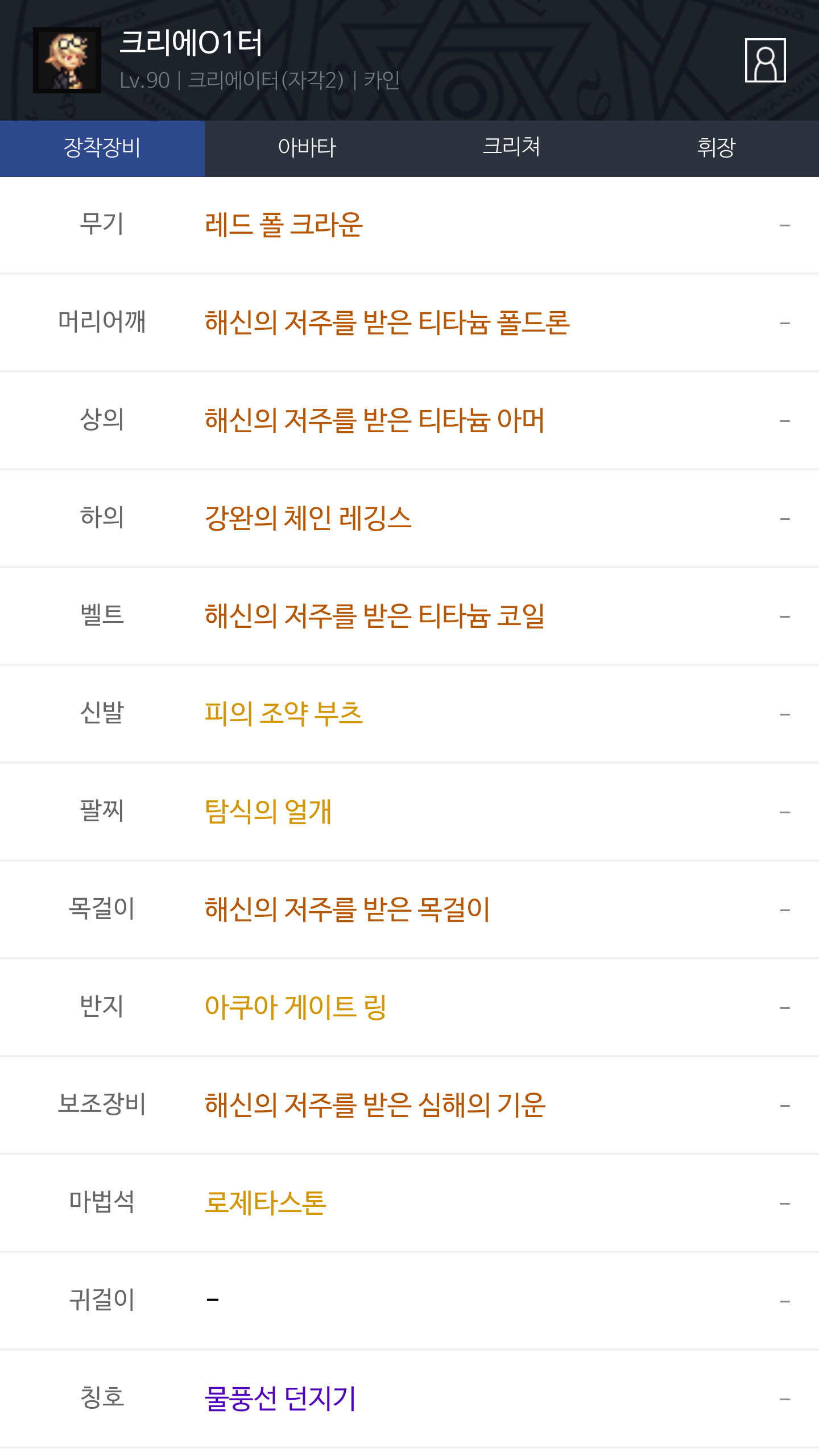View necklace 해신의 저주를 받은 목걸이

pos(347,910)
